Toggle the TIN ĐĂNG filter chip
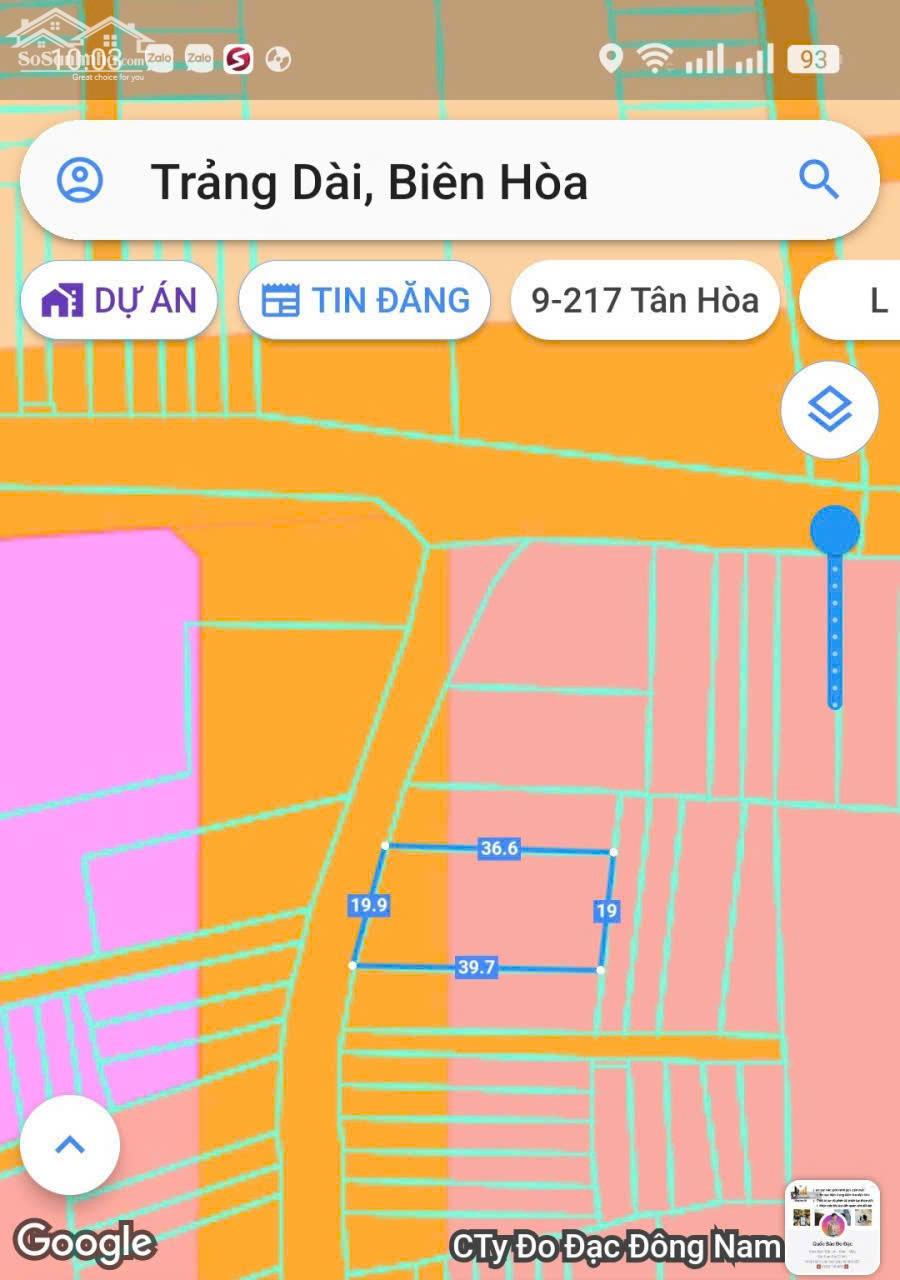 coord(364,299)
